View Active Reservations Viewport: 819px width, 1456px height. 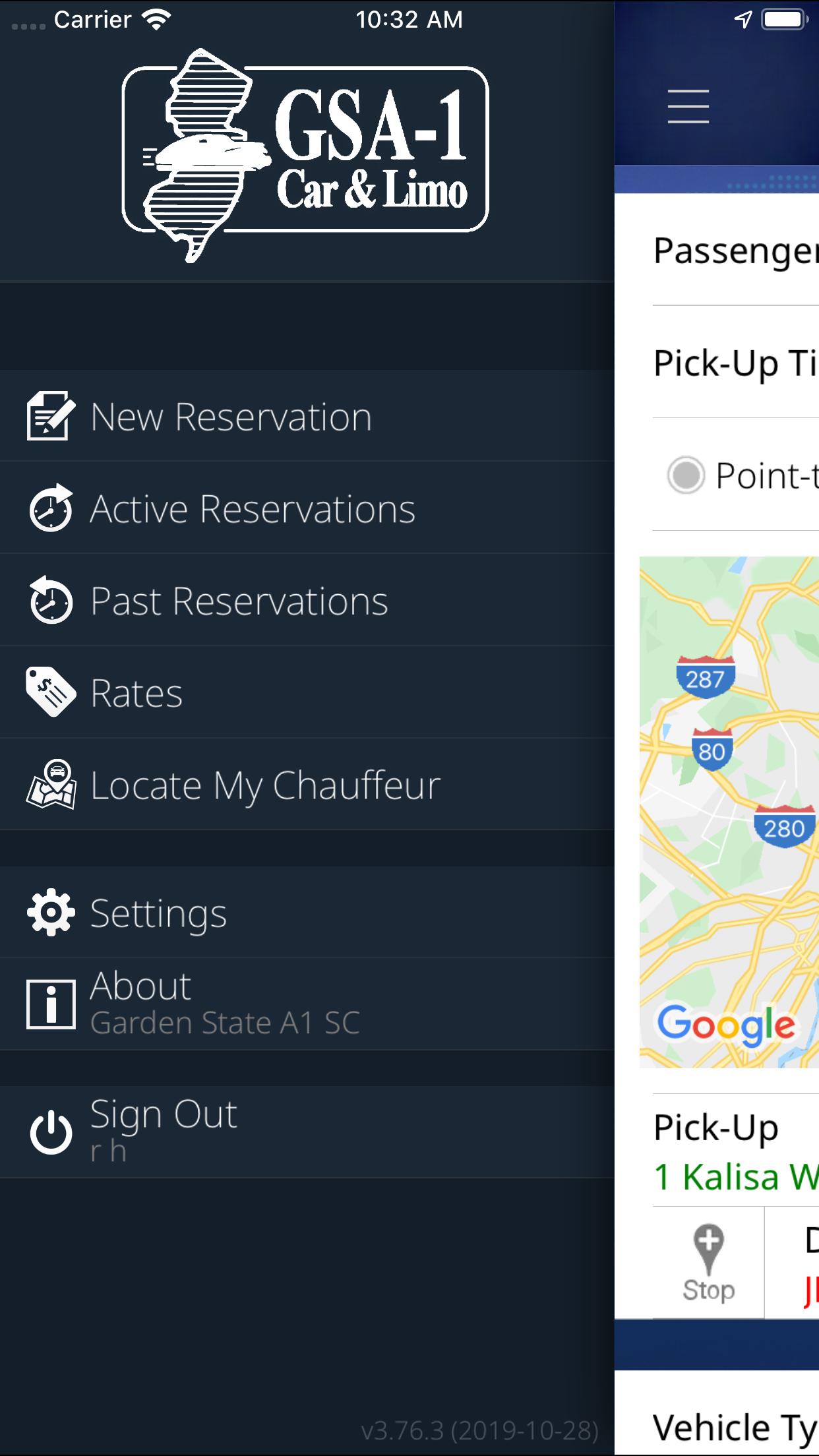(x=307, y=508)
